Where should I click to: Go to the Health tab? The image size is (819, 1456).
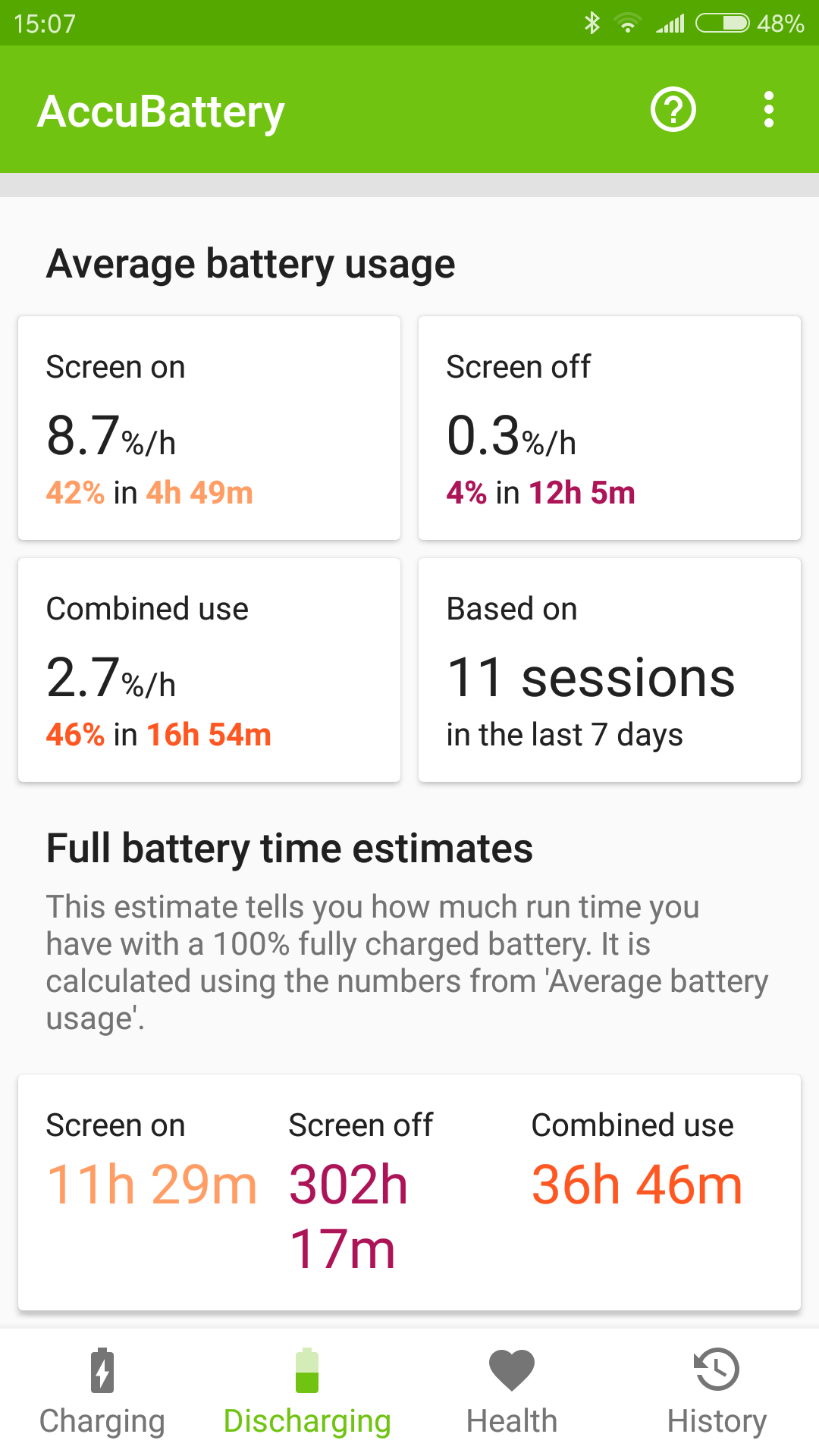coord(512,1392)
